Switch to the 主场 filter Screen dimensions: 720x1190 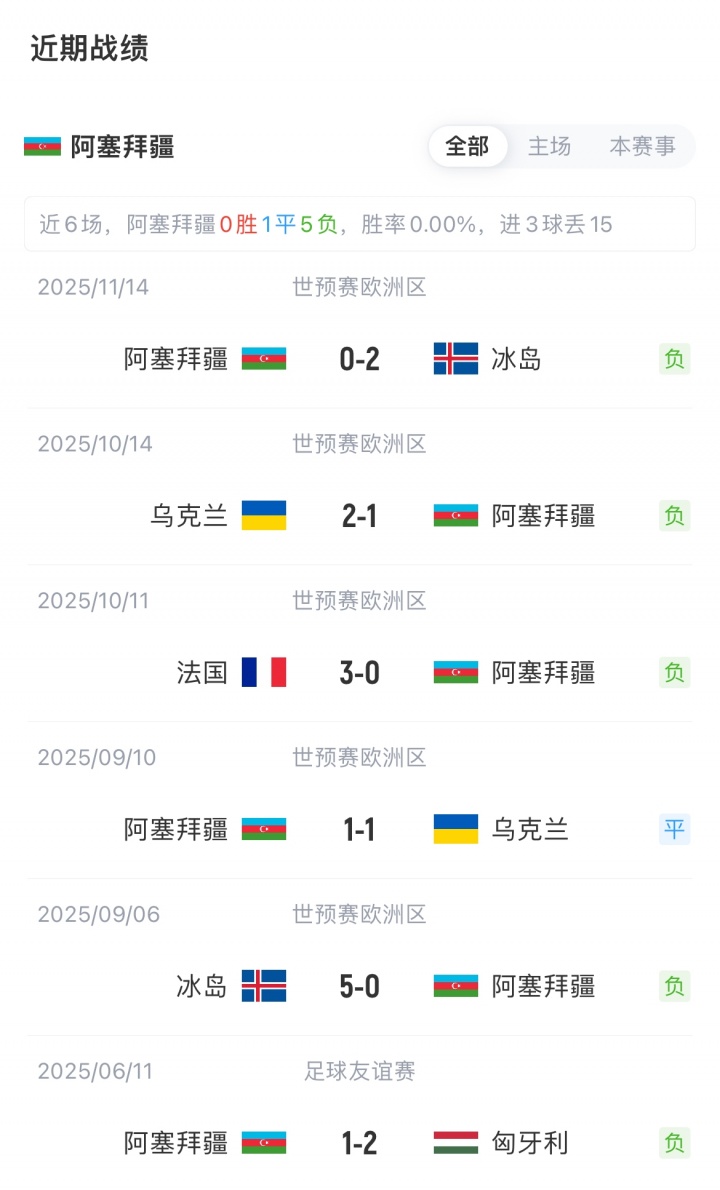click(x=549, y=147)
